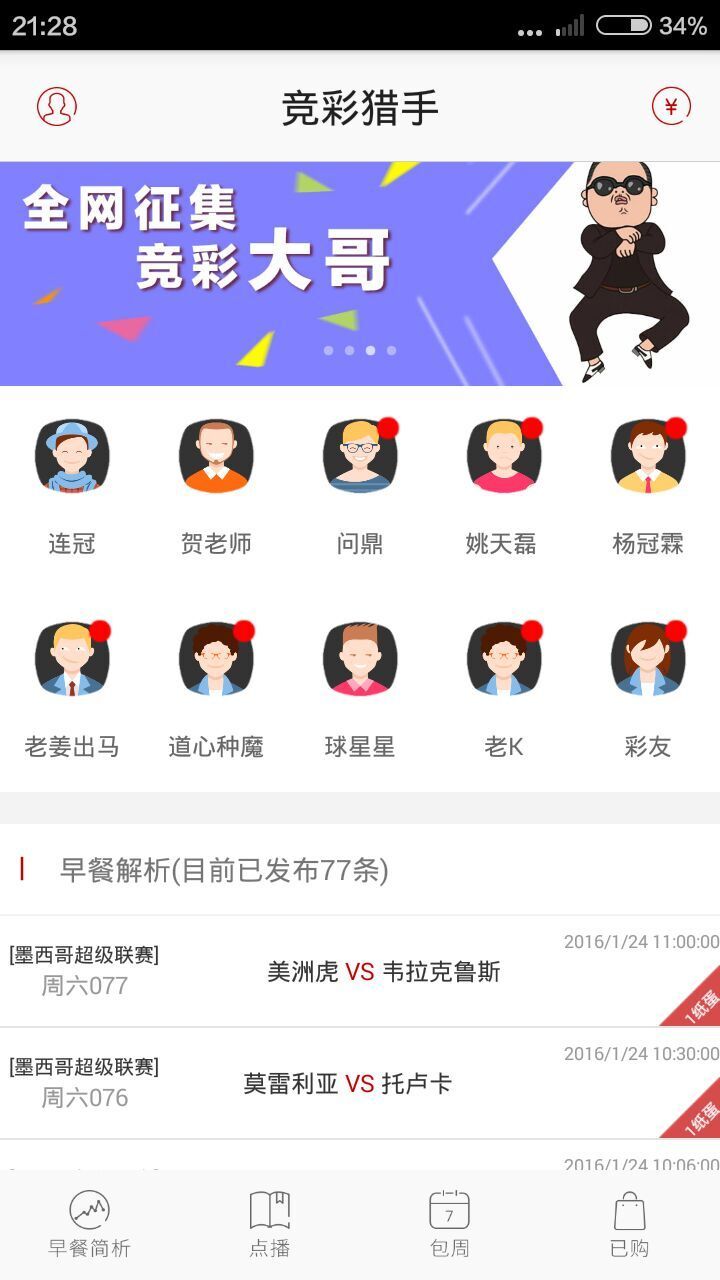Screen dimensions: 720x1280
Task: Open the user profile icon
Action: (57, 106)
